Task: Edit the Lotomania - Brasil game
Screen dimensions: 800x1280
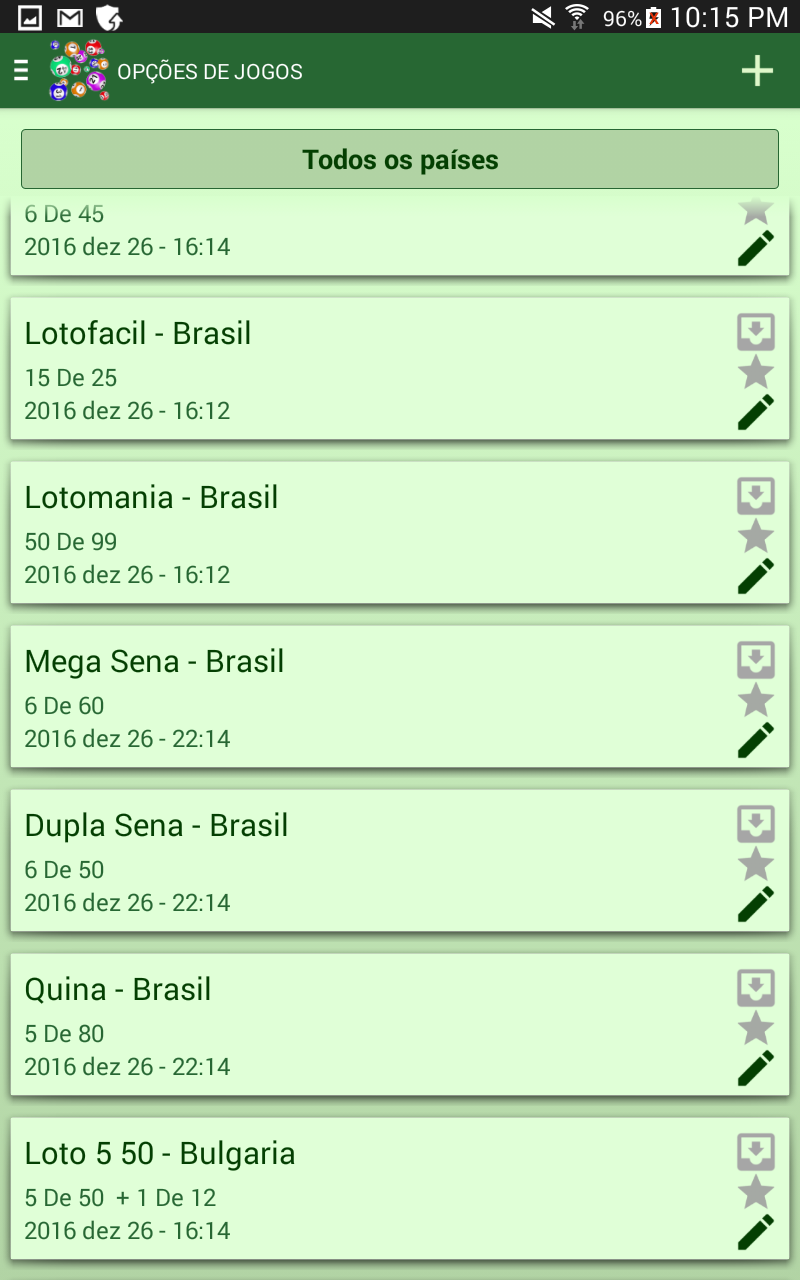Action: (x=756, y=577)
